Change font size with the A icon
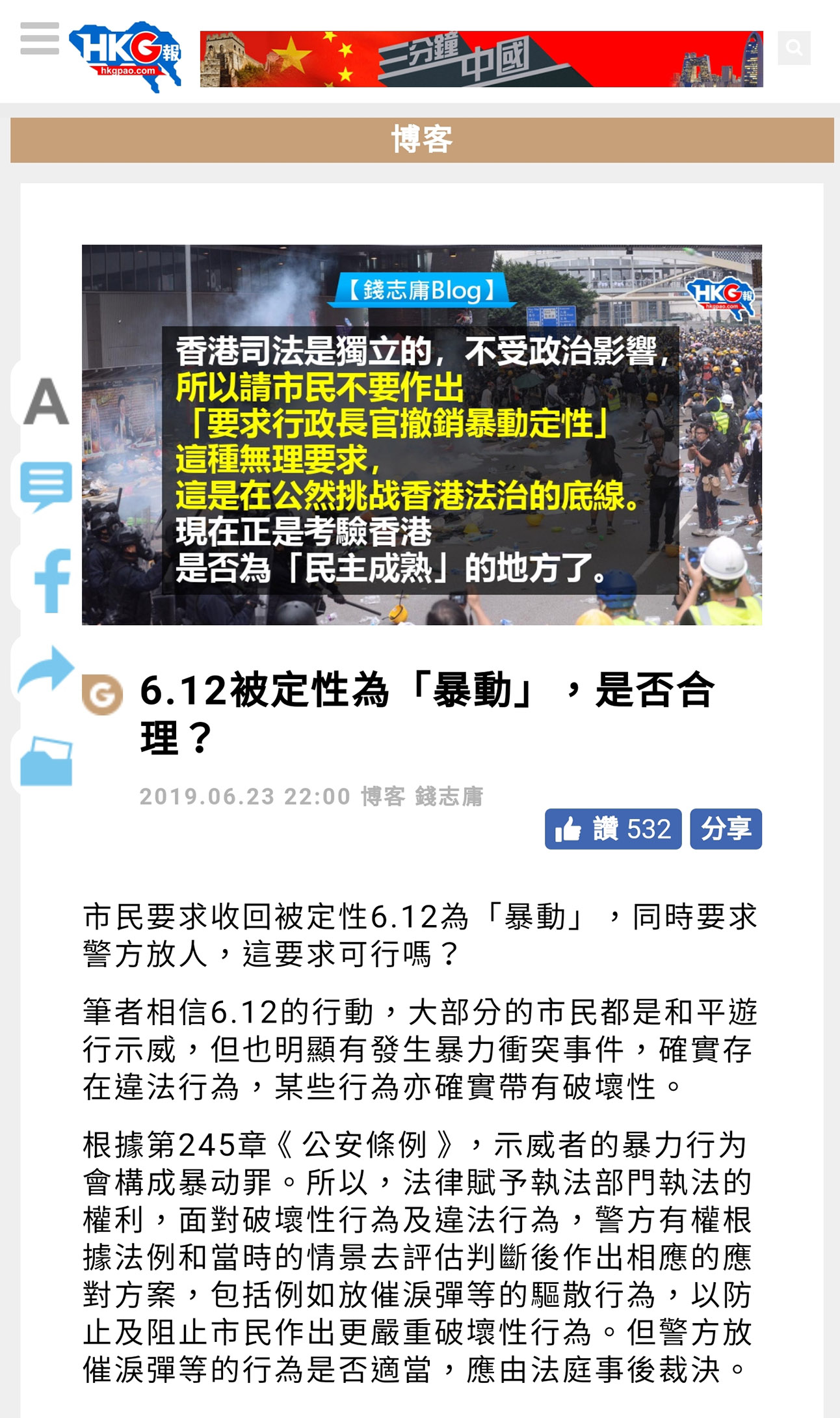Screen dimensions: 840x1418 (46, 401)
